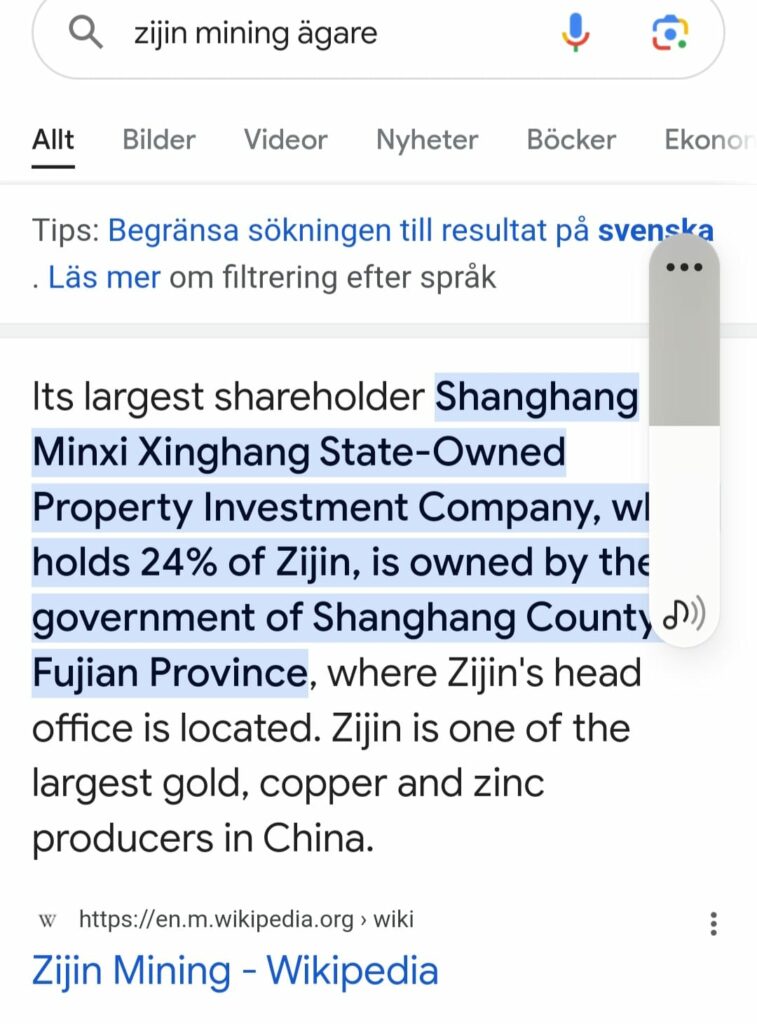Select the Böcker tab
Image resolution: width=757 pixels, height=1024 pixels.
pyautogui.click(x=572, y=140)
